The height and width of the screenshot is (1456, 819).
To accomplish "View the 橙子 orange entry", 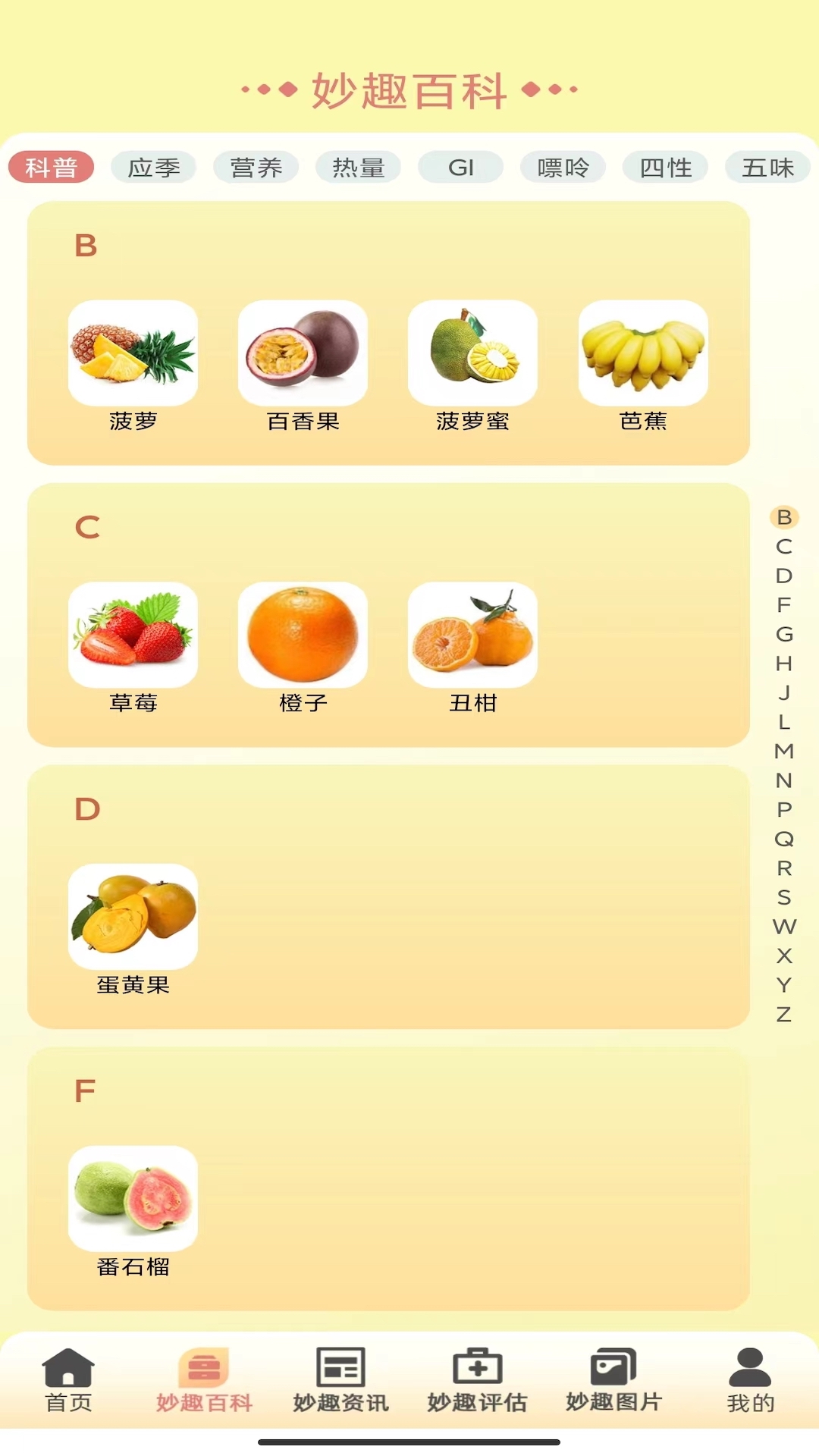I will tap(303, 649).
